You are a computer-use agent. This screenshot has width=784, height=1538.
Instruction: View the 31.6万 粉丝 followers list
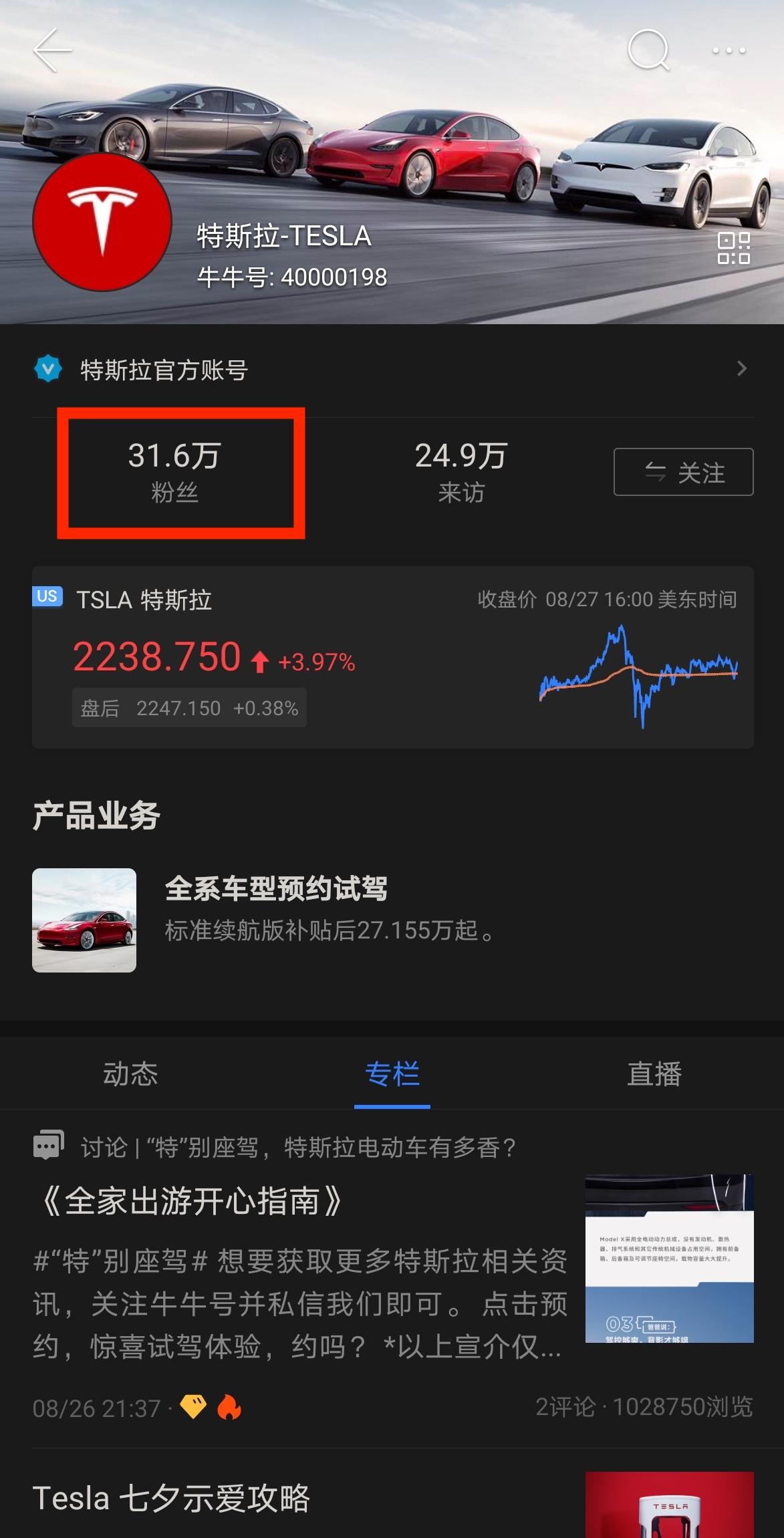click(174, 472)
